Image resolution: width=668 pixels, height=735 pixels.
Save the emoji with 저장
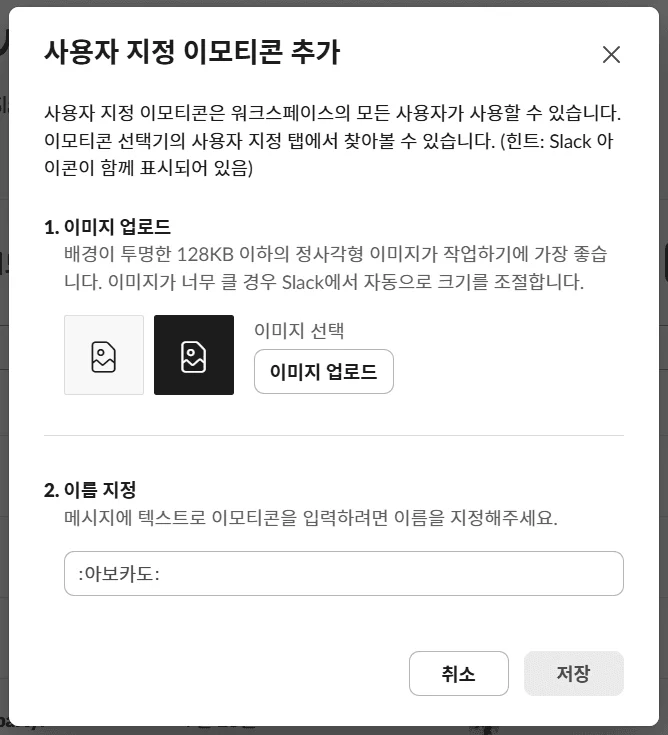click(x=573, y=674)
